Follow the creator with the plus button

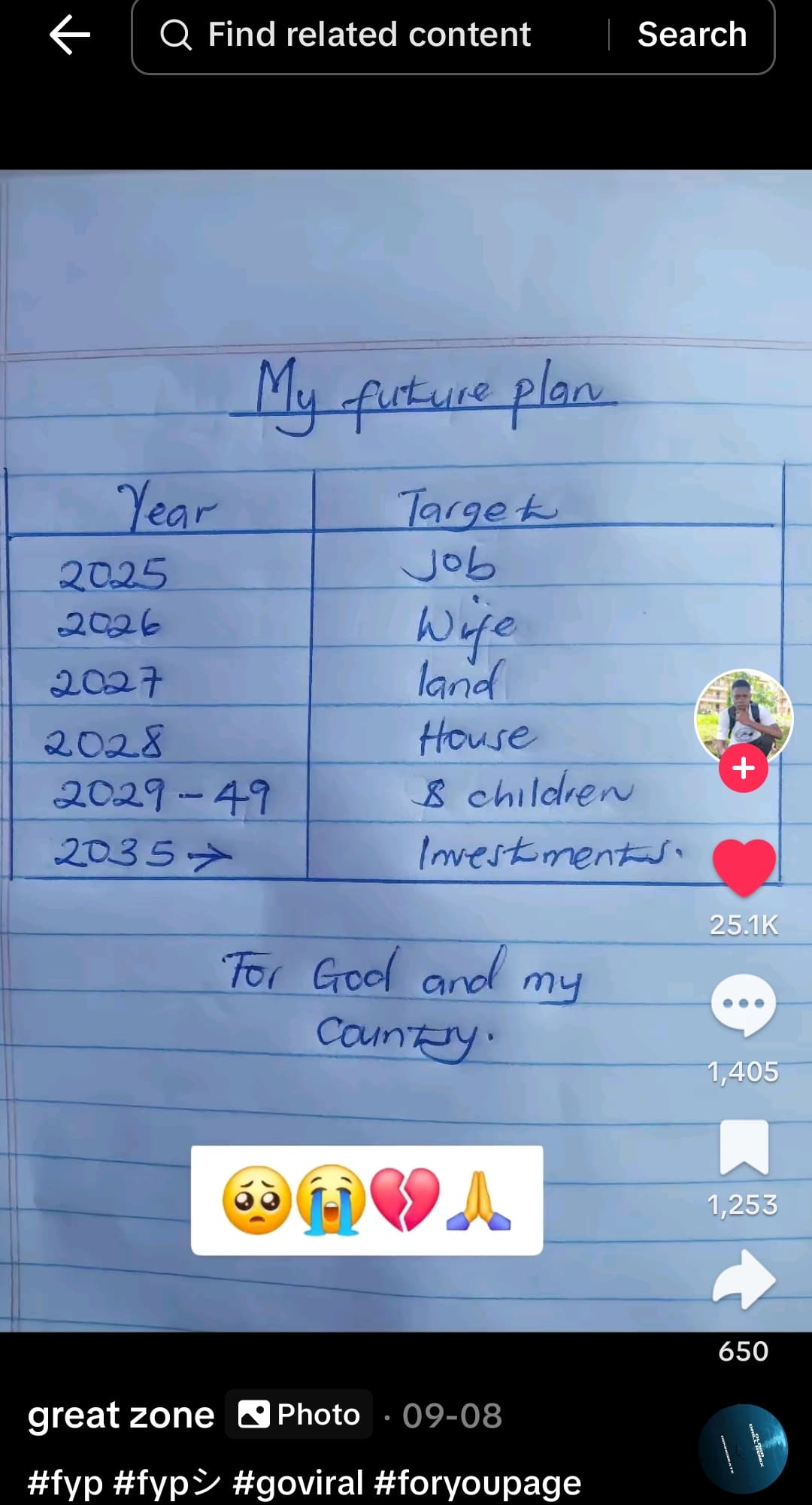coord(743,768)
